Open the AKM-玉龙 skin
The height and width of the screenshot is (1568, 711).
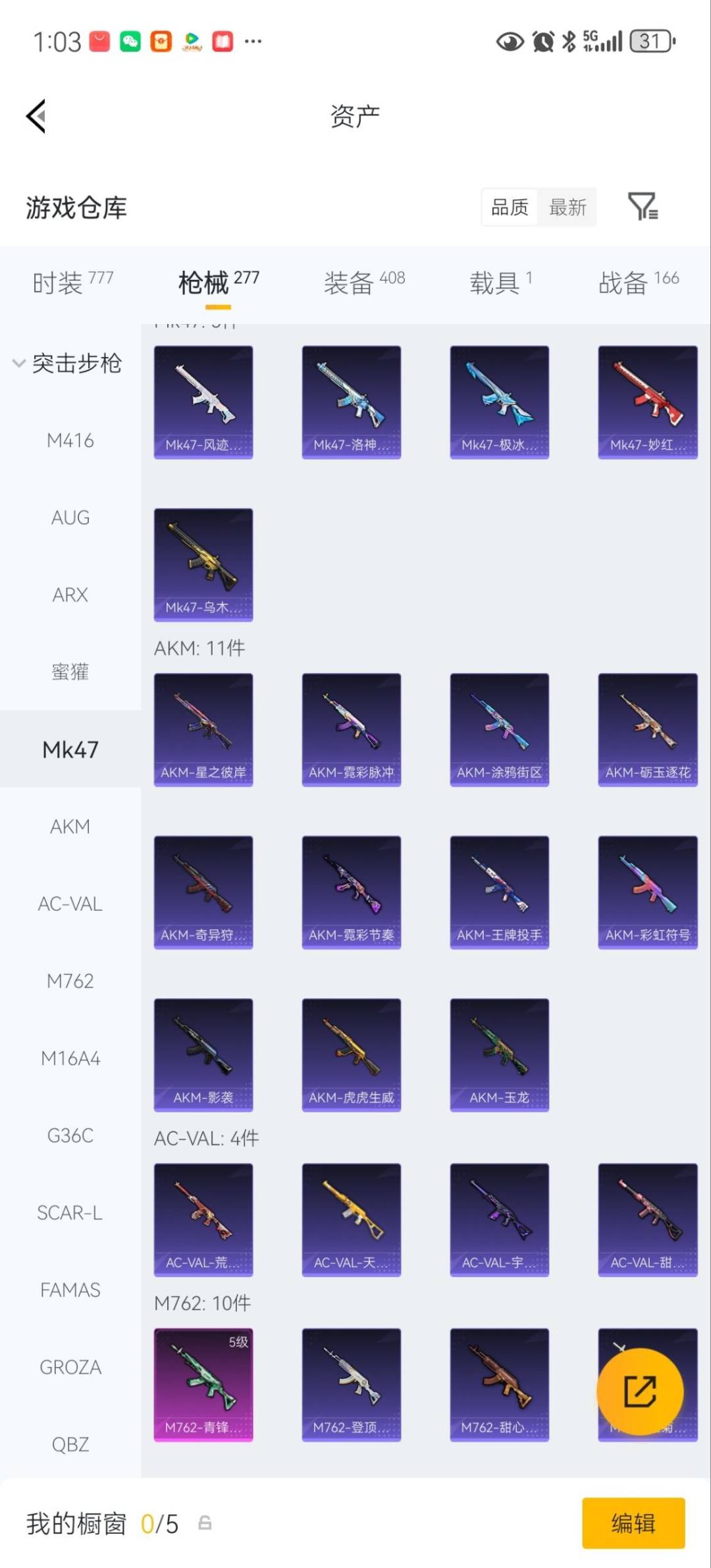point(500,1055)
